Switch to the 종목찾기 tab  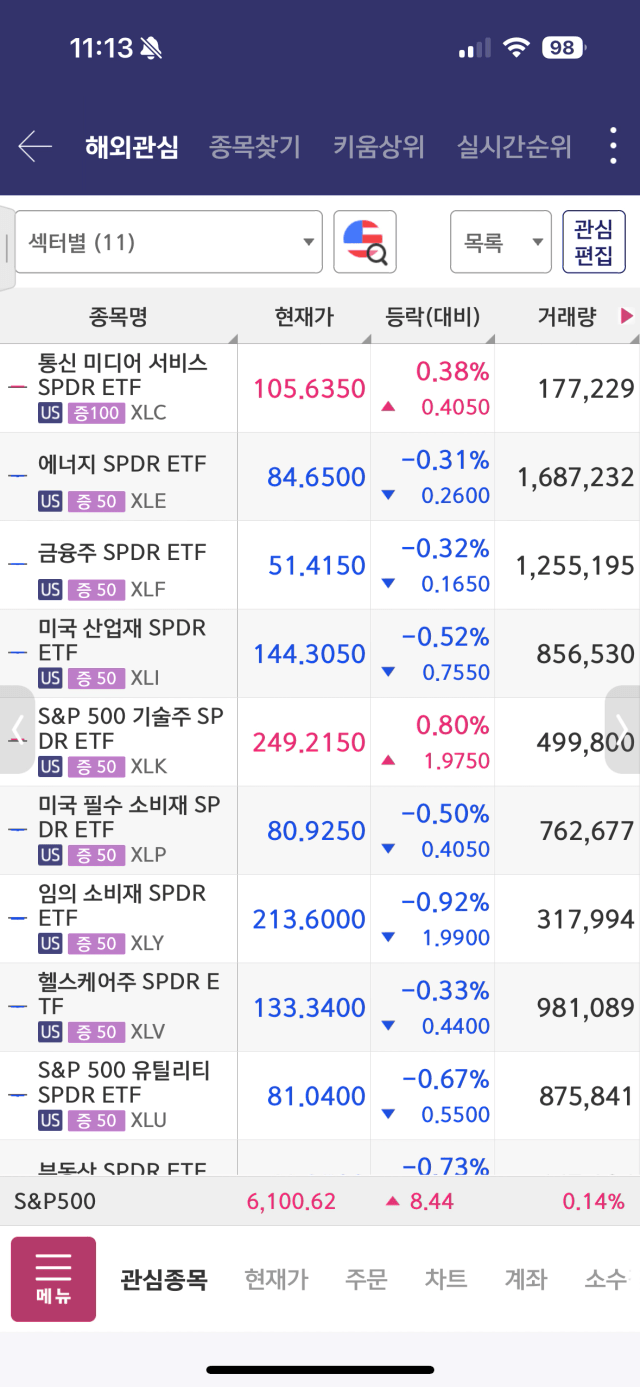254,147
